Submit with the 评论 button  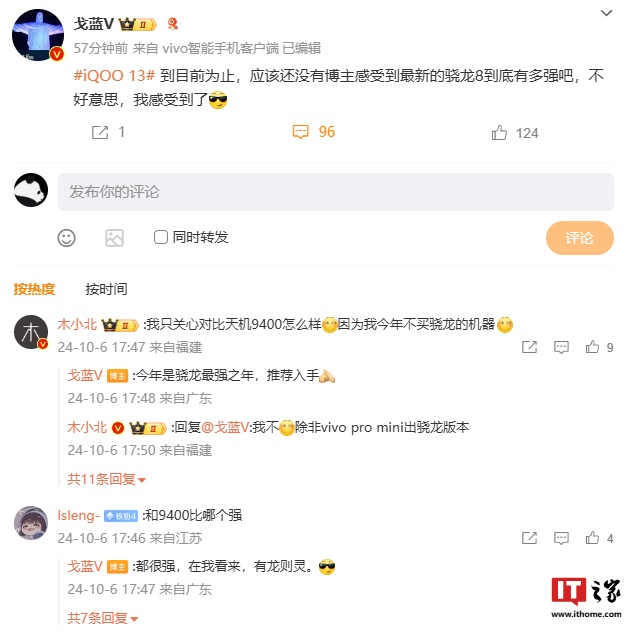[579, 238]
